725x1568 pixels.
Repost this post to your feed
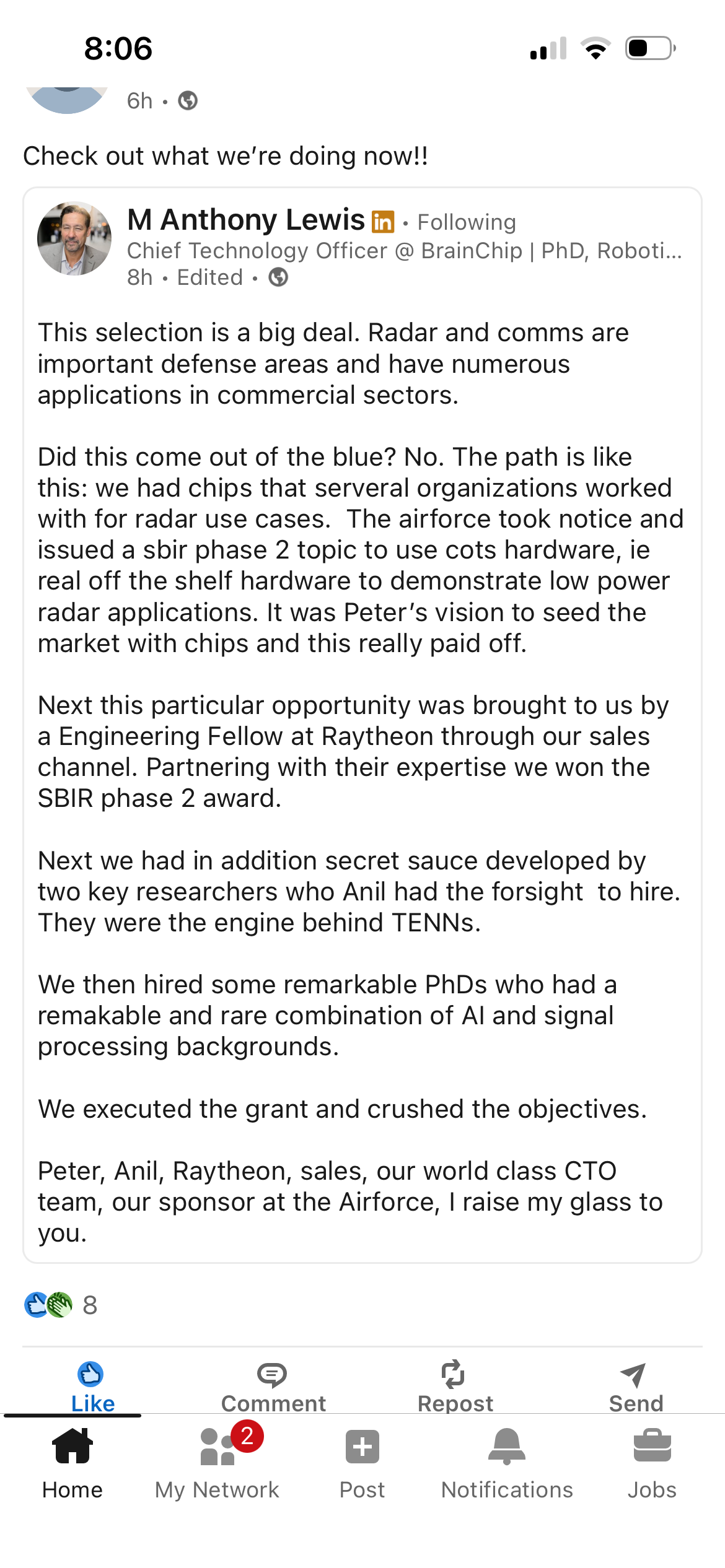pyautogui.click(x=455, y=1386)
